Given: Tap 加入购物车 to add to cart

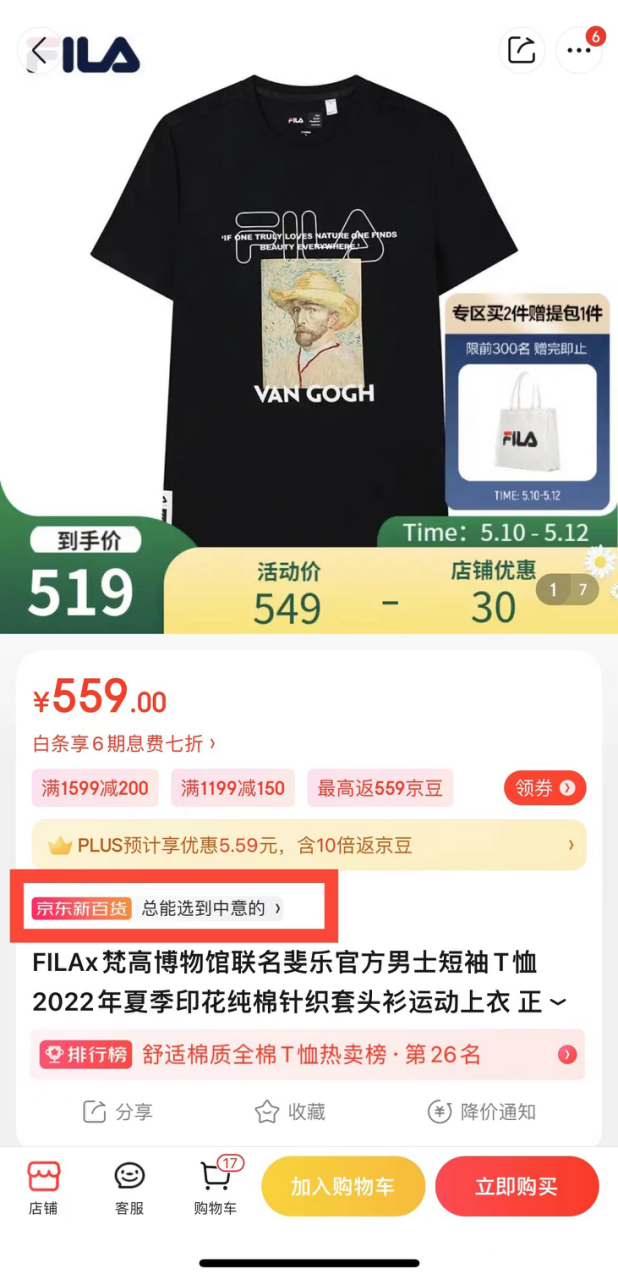Looking at the screenshot, I should 343,1187.
